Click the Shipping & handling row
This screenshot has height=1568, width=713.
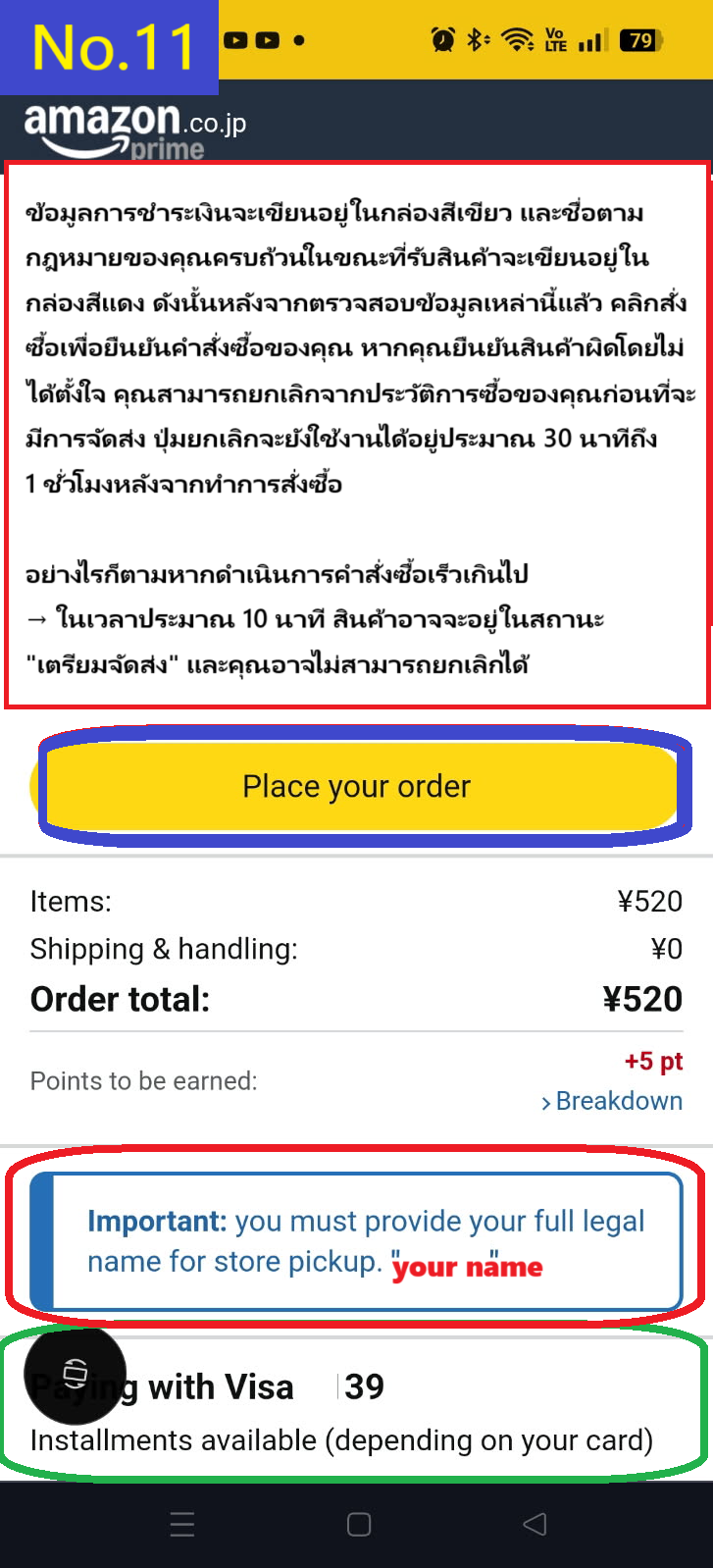coord(356,949)
